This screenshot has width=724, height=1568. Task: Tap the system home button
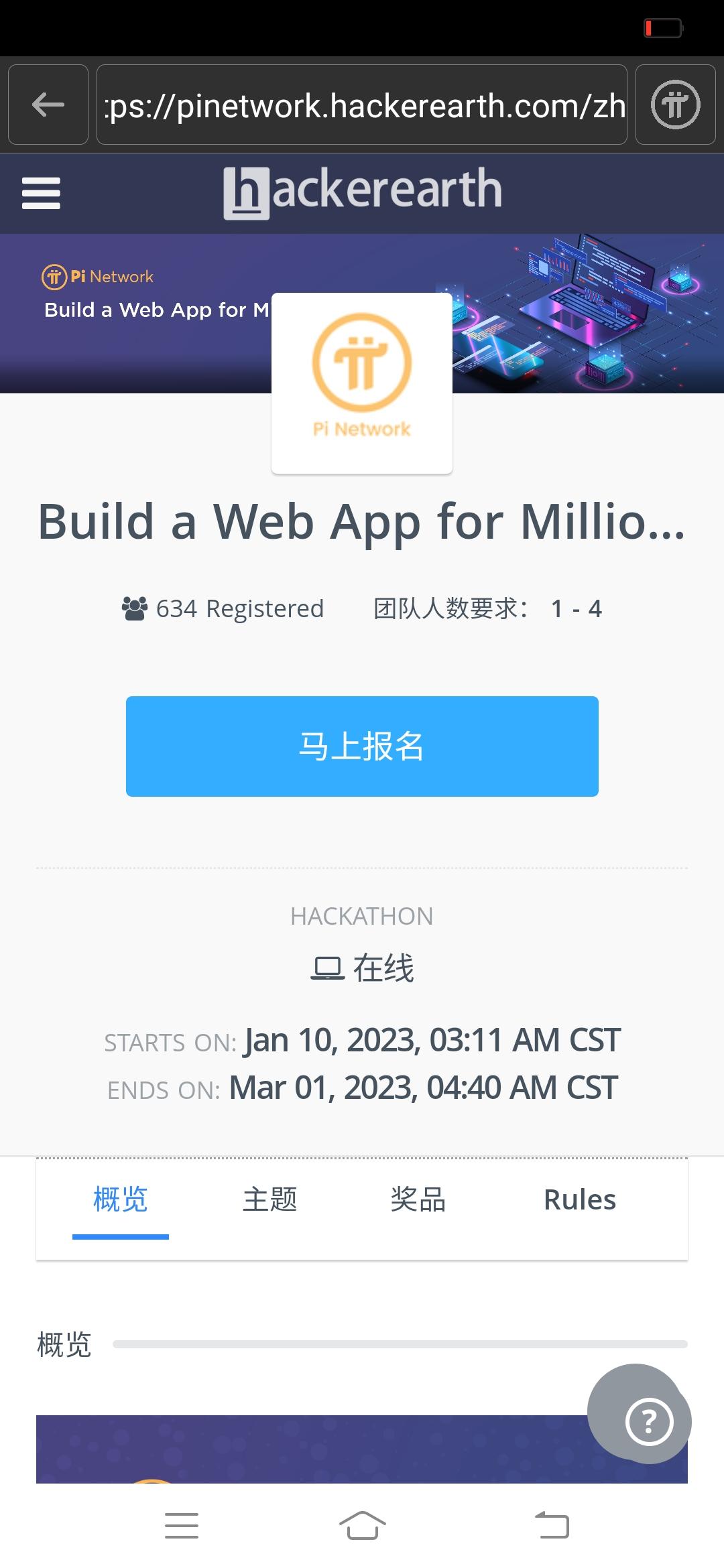[x=362, y=1526]
